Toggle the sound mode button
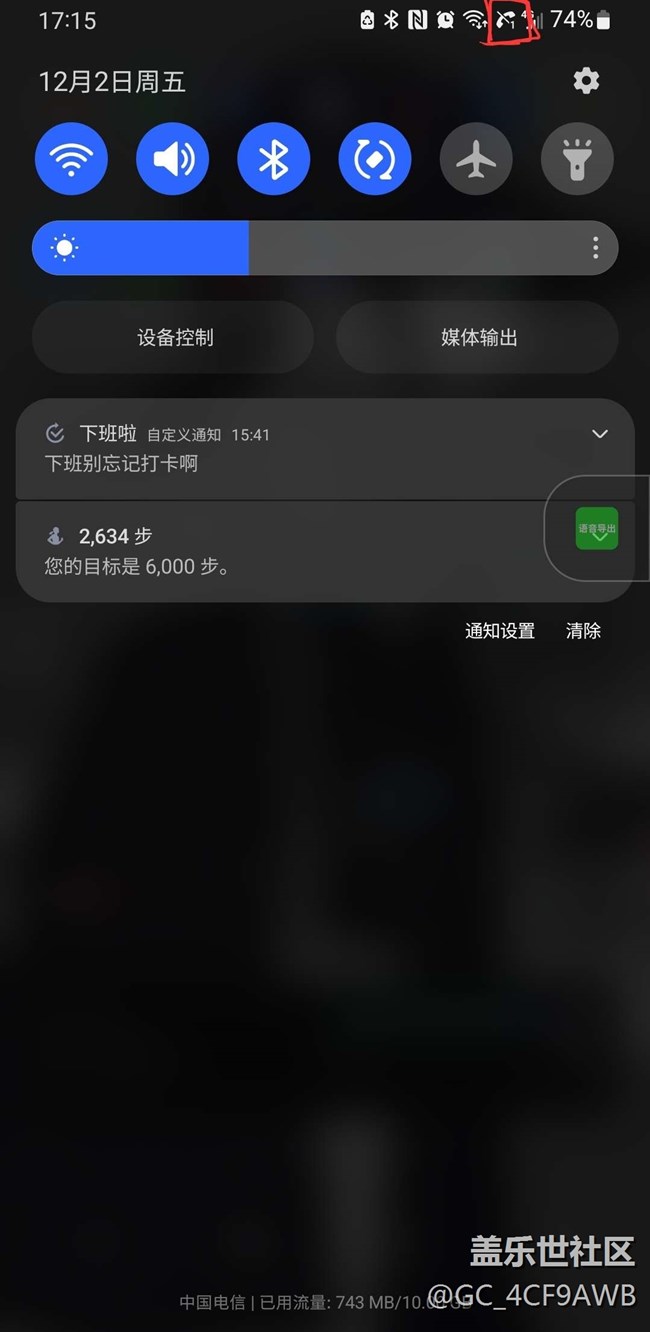Screen dimensions: 650x1332 [x=172, y=159]
